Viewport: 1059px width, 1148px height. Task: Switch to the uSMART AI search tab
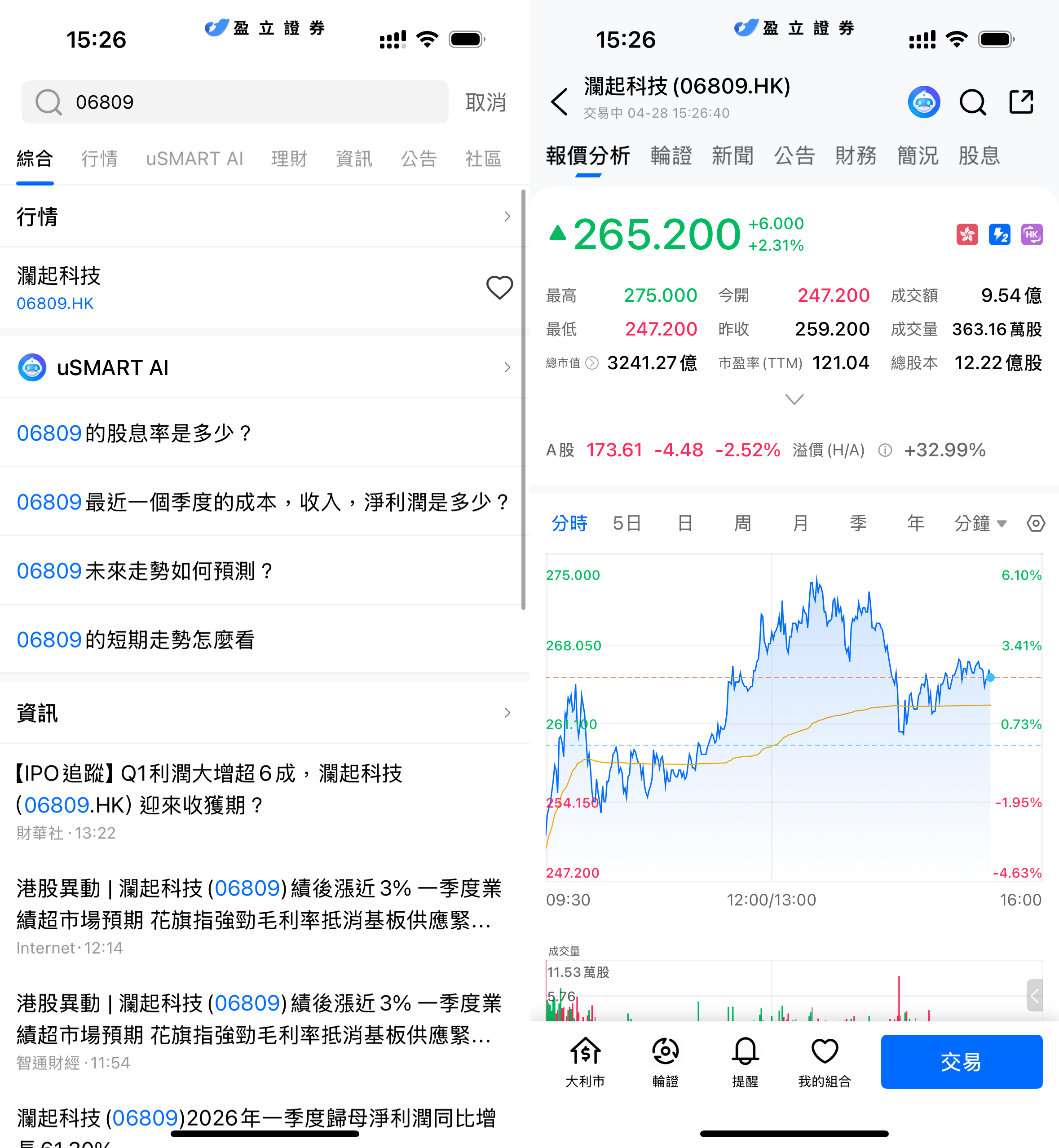[194, 158]
